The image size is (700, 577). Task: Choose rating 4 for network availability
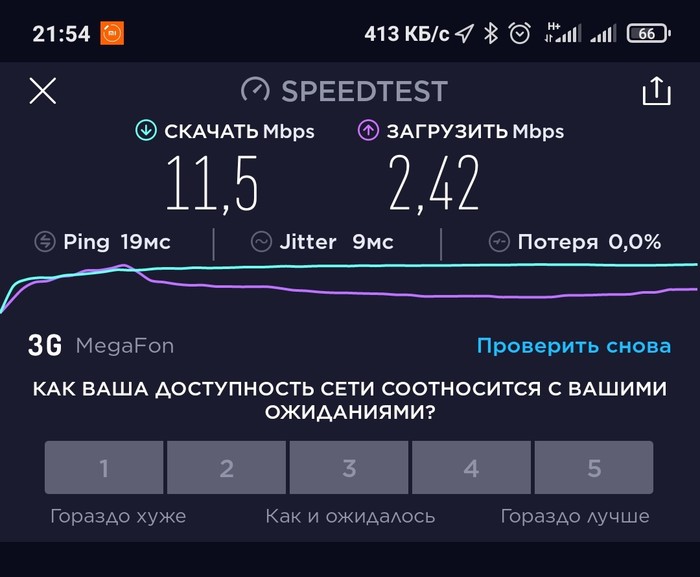click(471, 468)
